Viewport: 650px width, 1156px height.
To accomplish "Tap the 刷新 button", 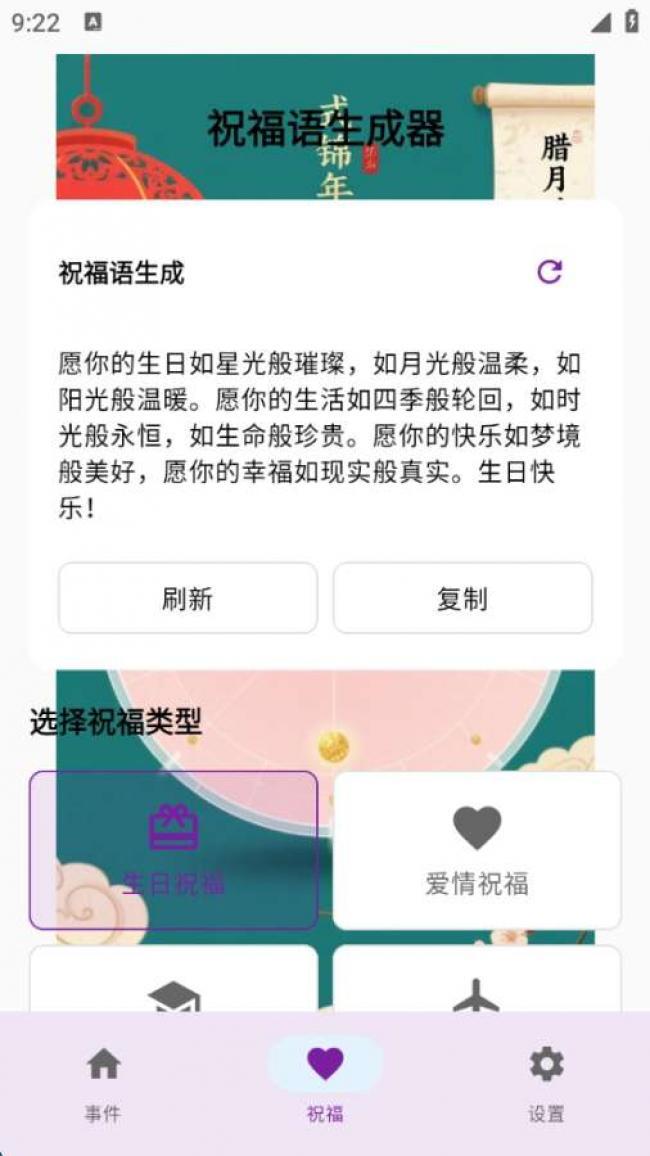I will pos(188,598).
